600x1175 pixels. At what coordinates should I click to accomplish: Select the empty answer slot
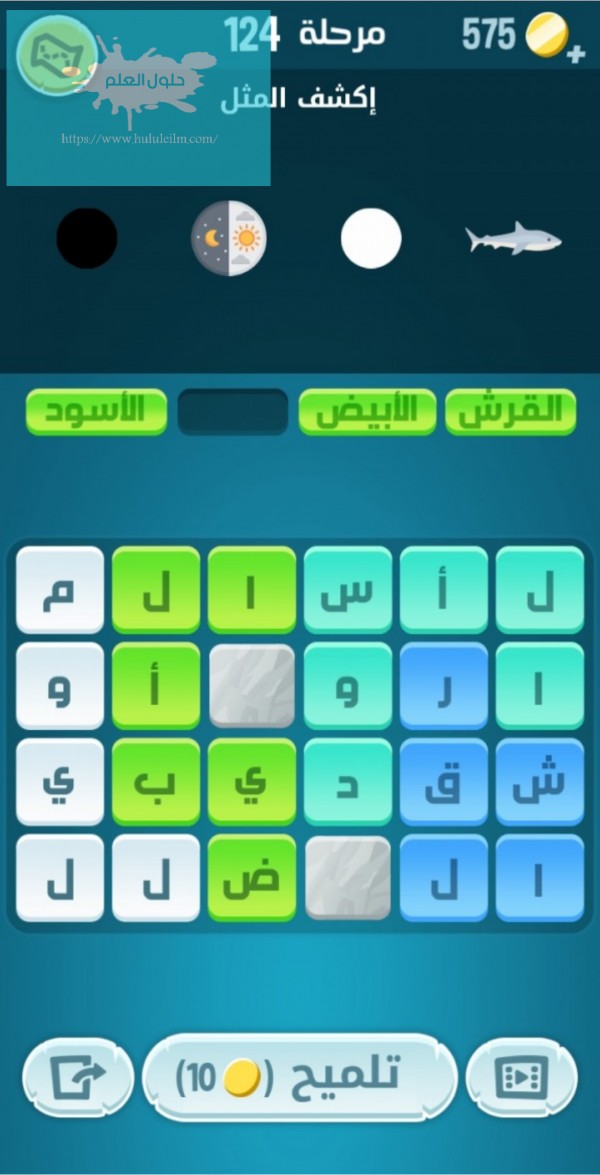pos(233,411)
